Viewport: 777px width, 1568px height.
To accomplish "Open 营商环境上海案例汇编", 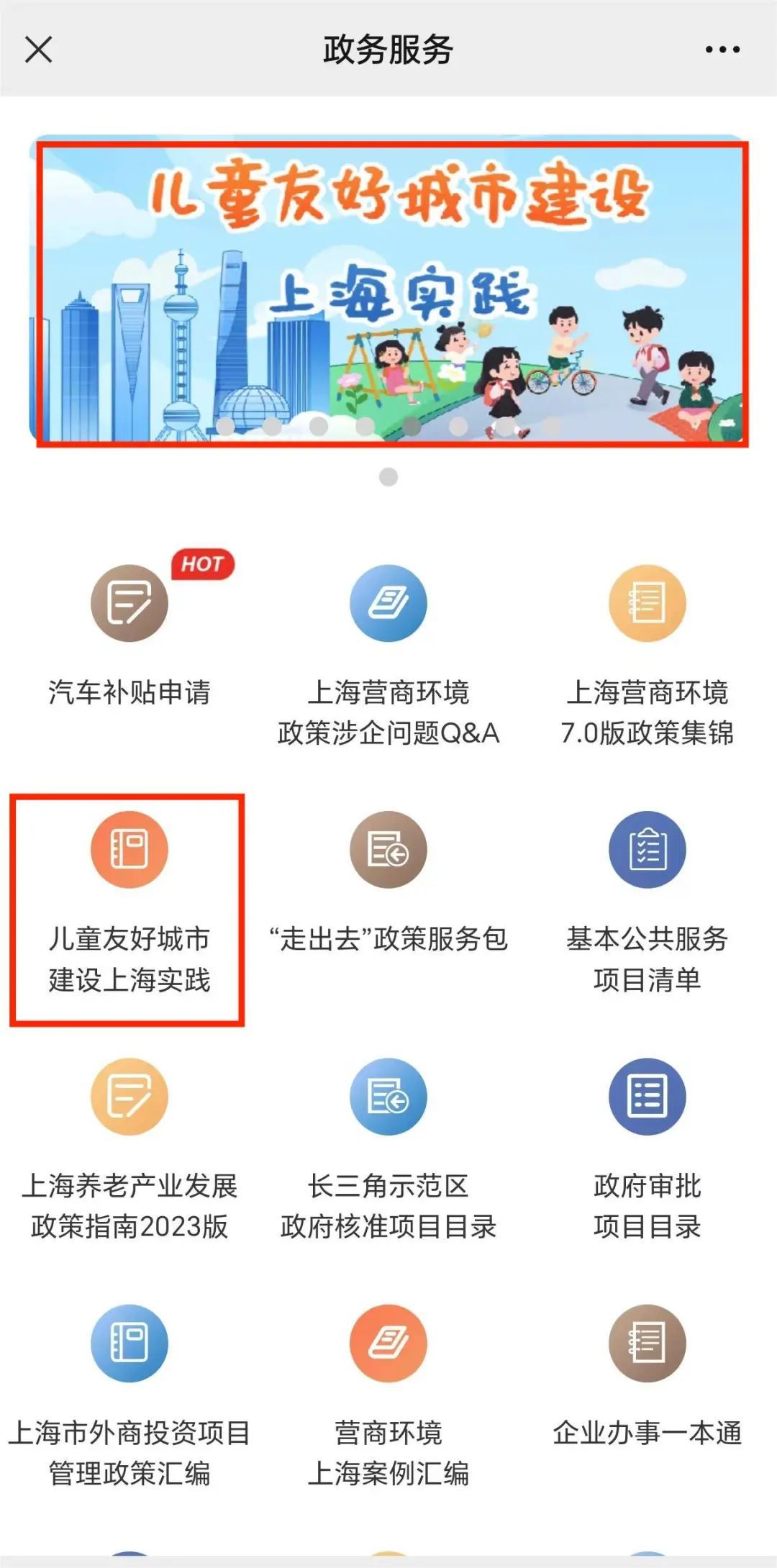I will [x=388, y=1343].
